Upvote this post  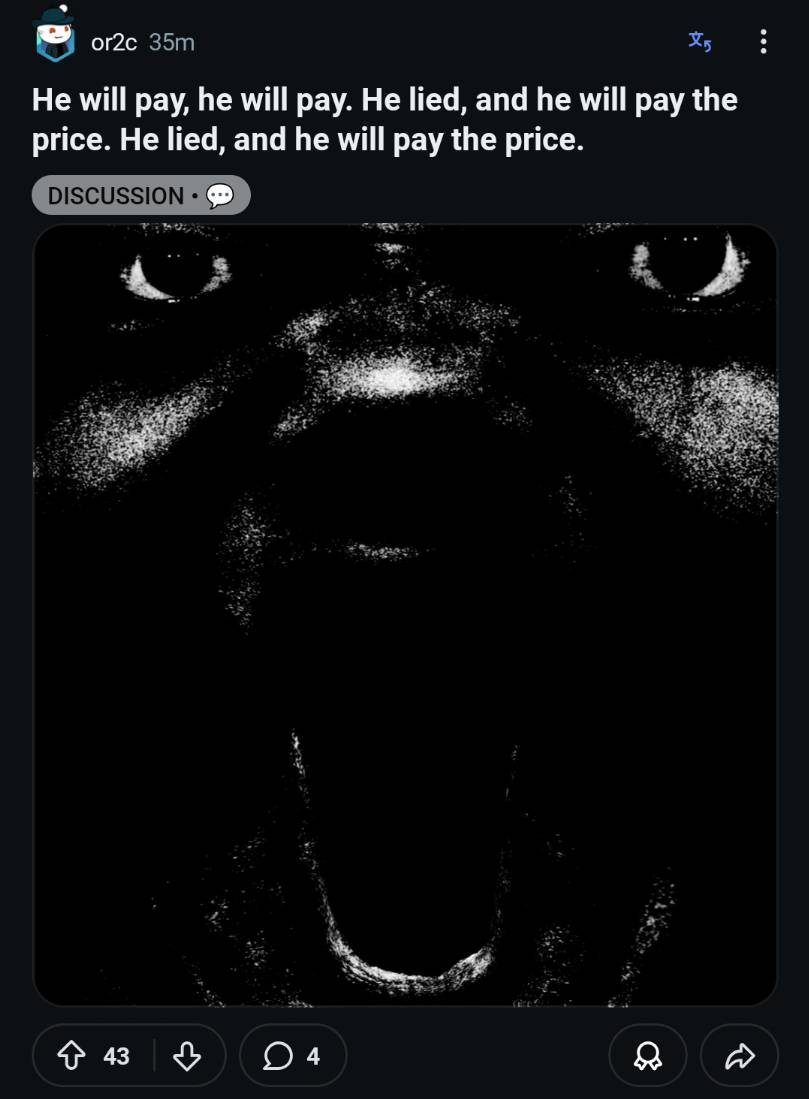coord(74,1055)
